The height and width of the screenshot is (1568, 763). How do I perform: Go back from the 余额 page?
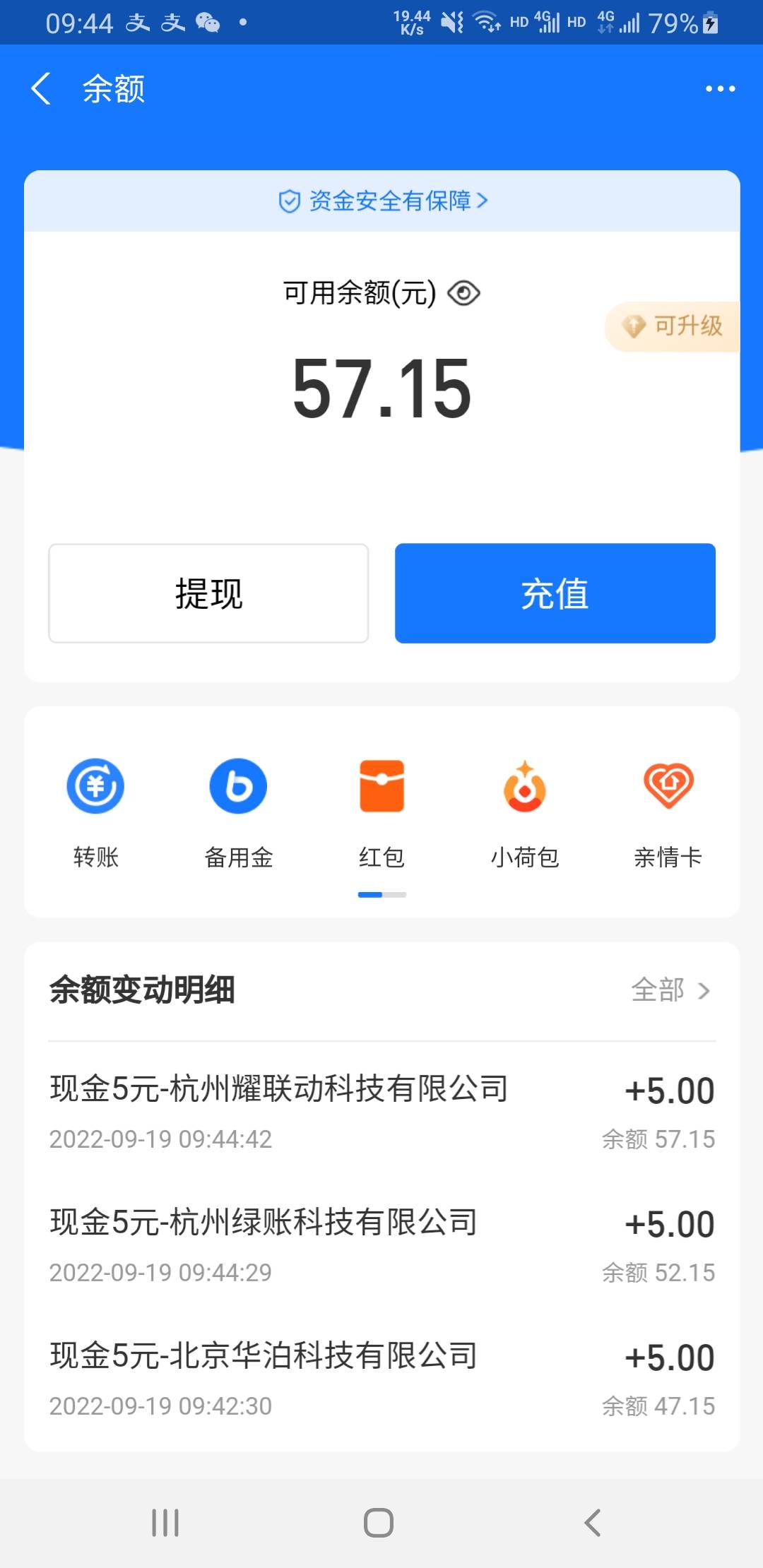[x=41, y=89]
